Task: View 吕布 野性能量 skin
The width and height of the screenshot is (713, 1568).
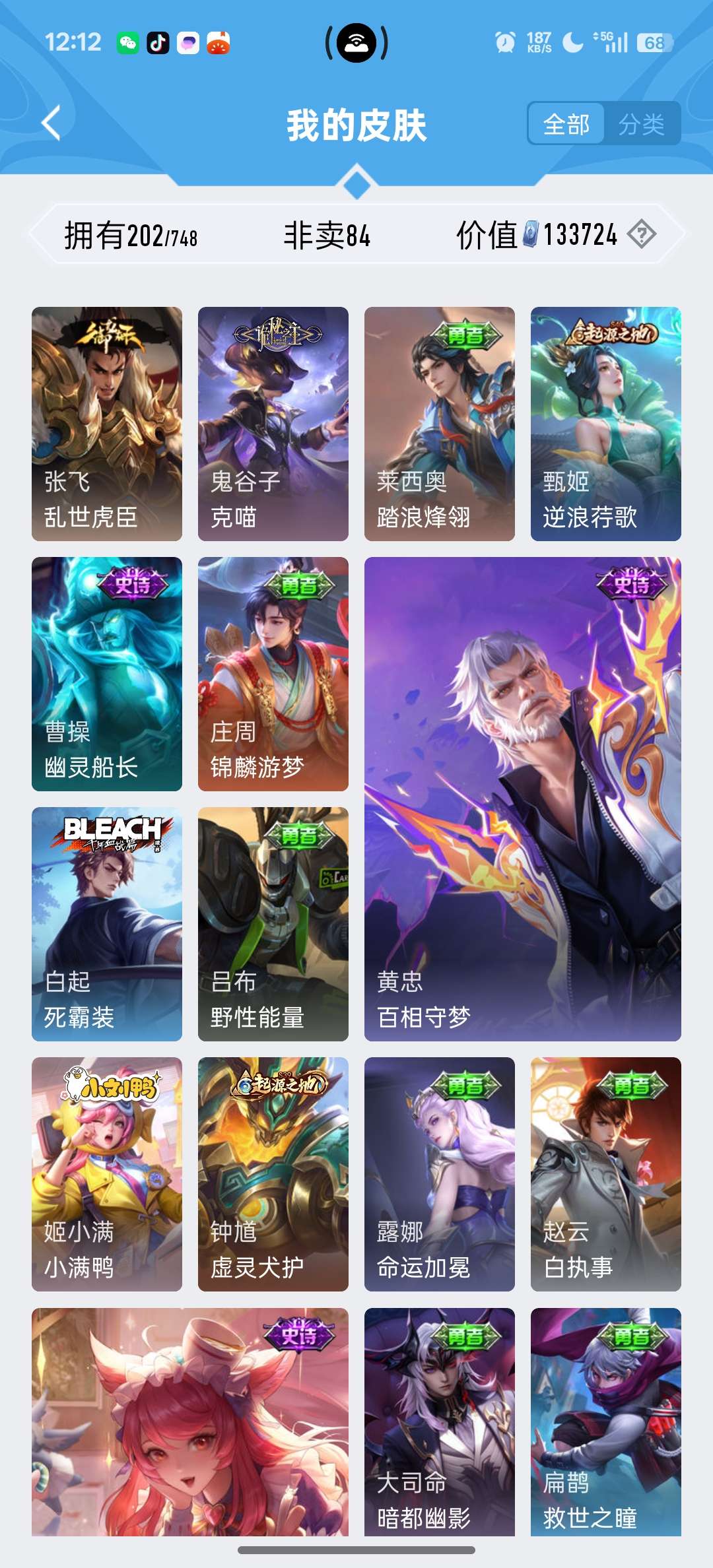Action: point(273,924)
